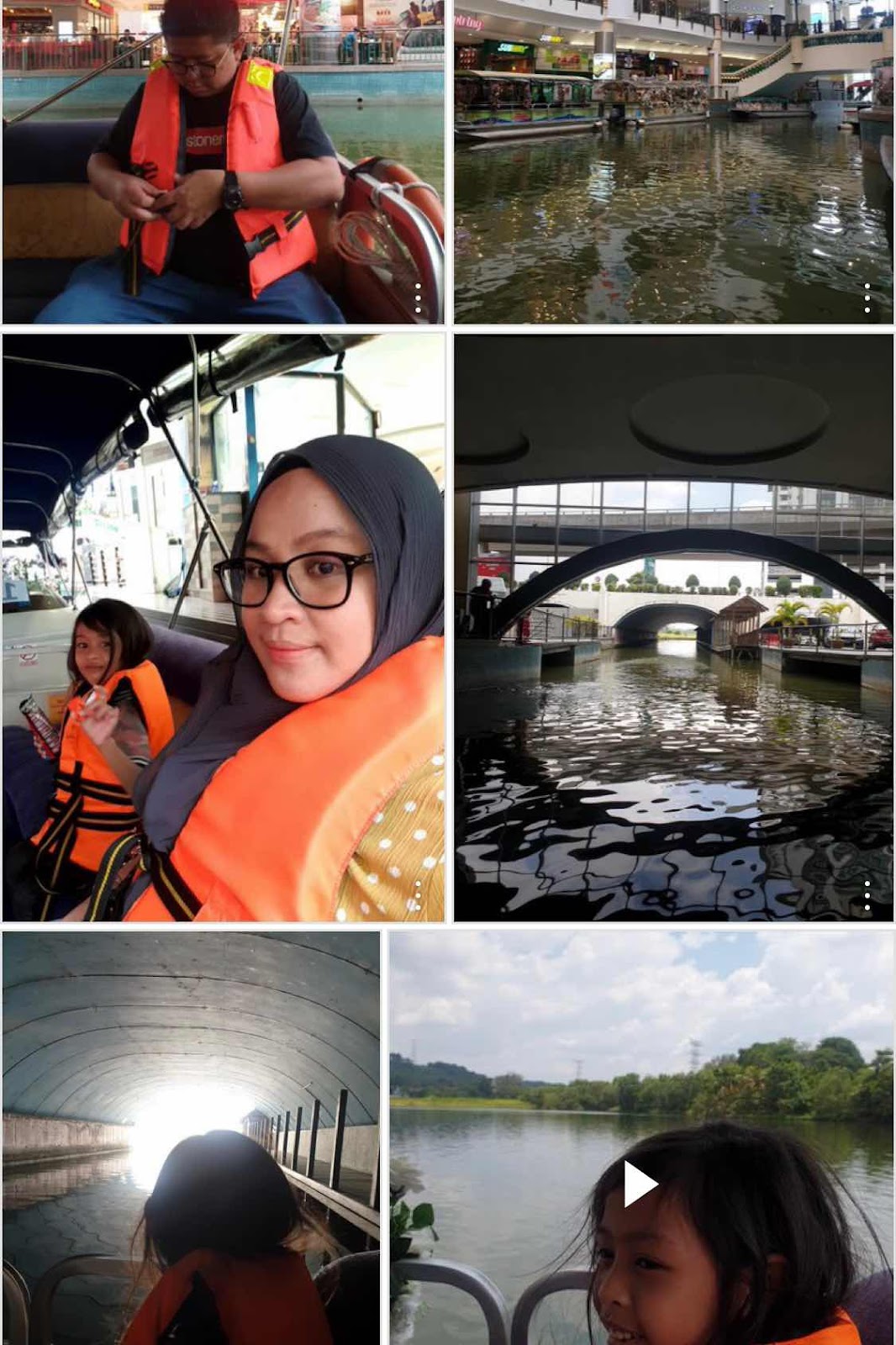
Task: Open overflow menu on mall canal photo
Action: click(867, 298)
